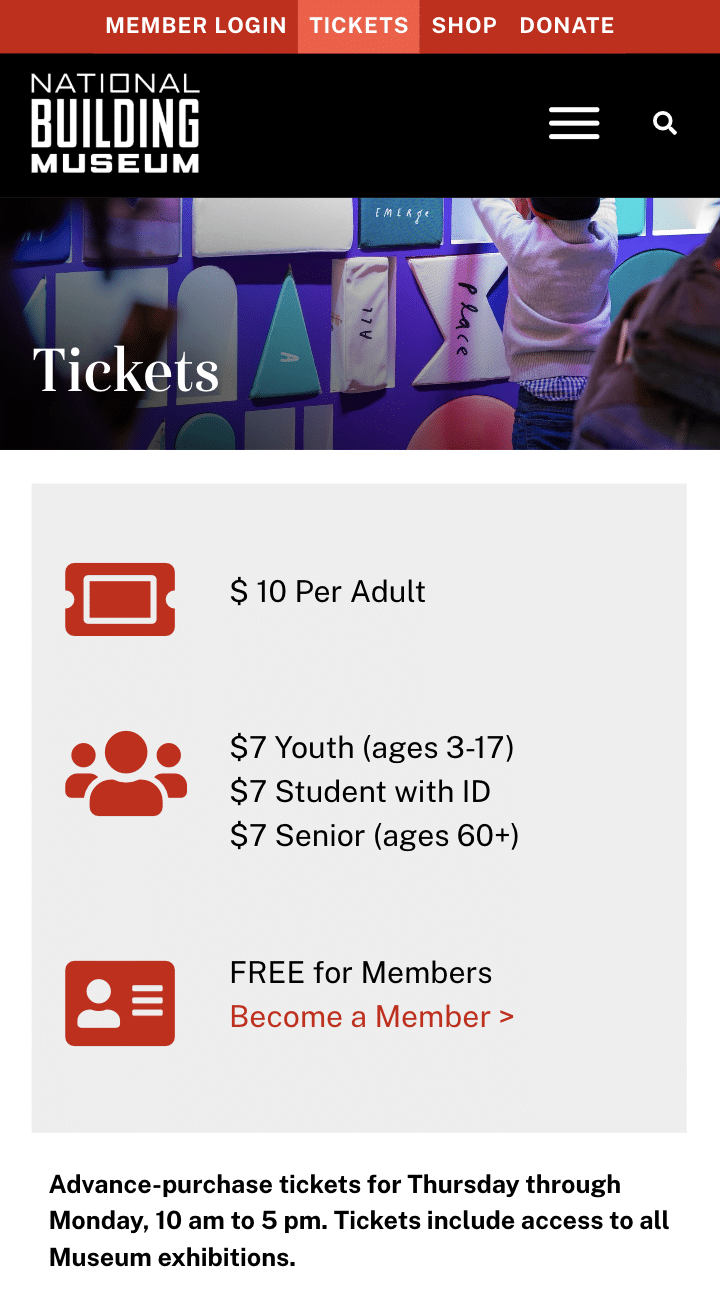This screenshot has height=1290, width=720.
Task: Go to the Shop page
Action: pos(464,26)
